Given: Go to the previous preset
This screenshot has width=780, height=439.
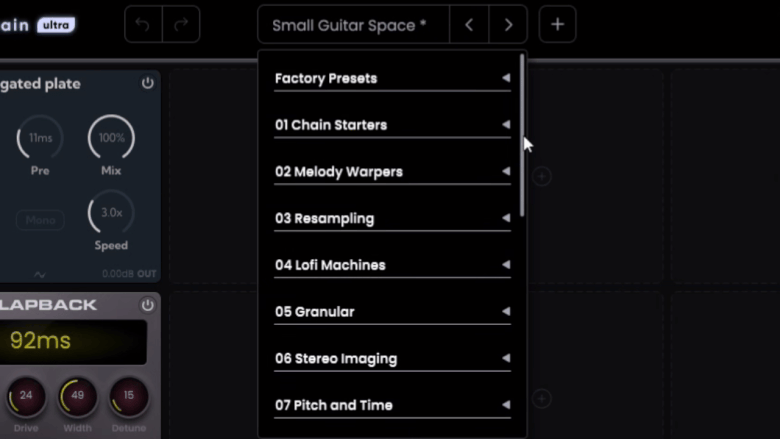Looking at the screenshot, I should click(x=469, y=25).
